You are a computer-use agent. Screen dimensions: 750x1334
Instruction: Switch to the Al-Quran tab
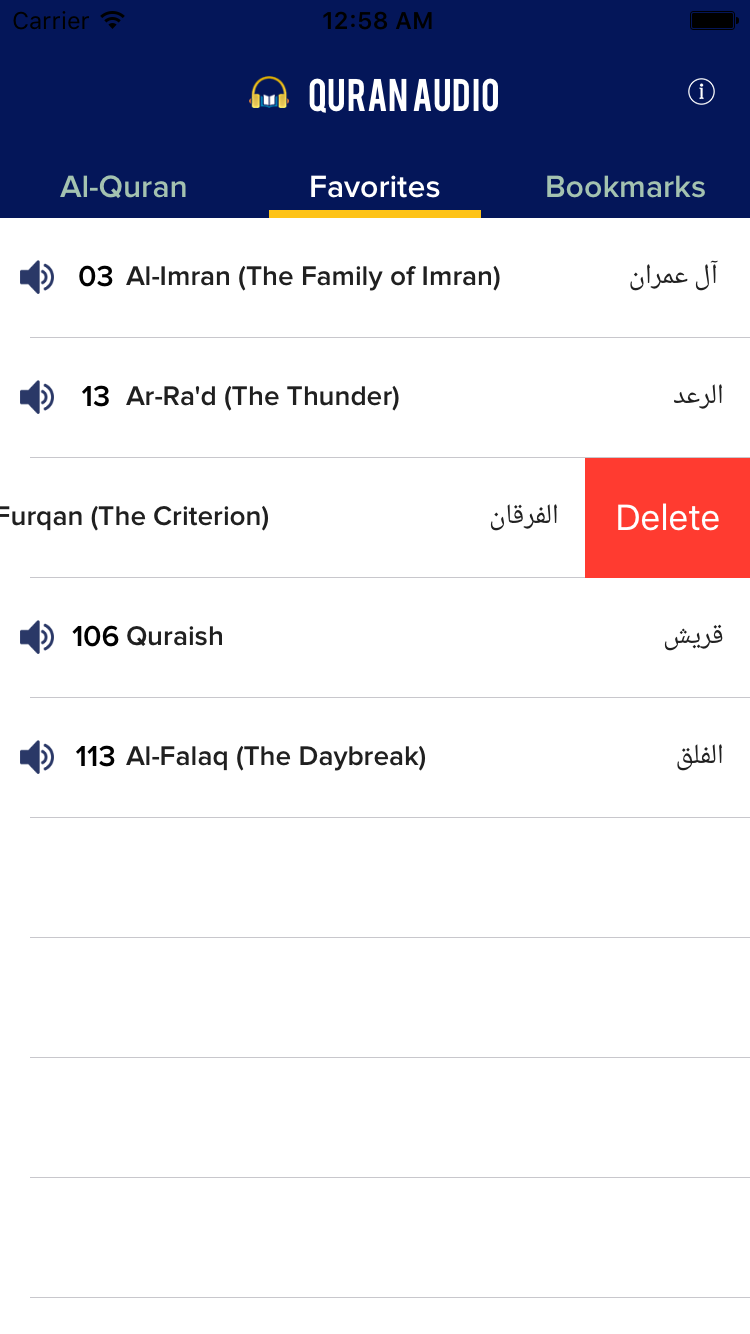tap(124, 187)
